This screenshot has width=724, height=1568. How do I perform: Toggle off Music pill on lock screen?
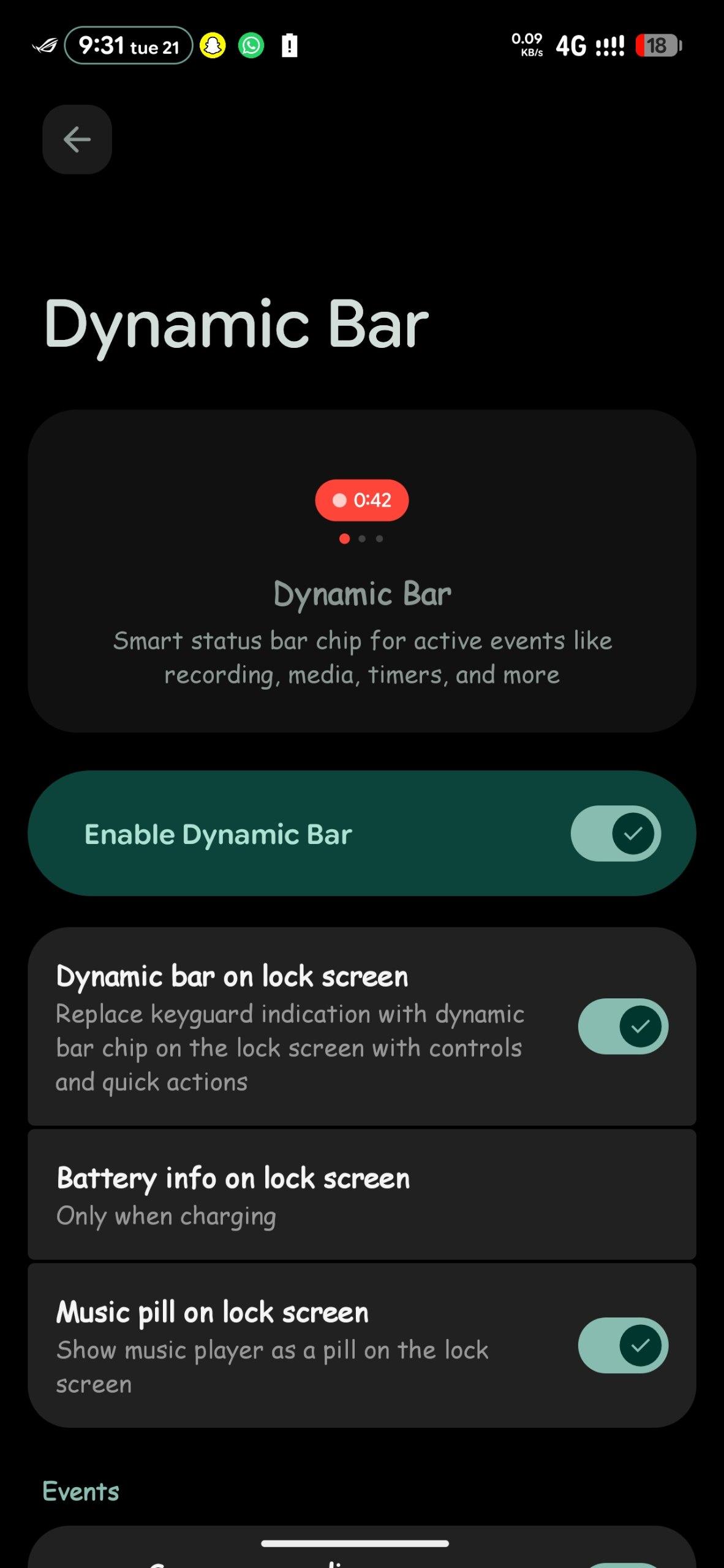point(622,1346)
